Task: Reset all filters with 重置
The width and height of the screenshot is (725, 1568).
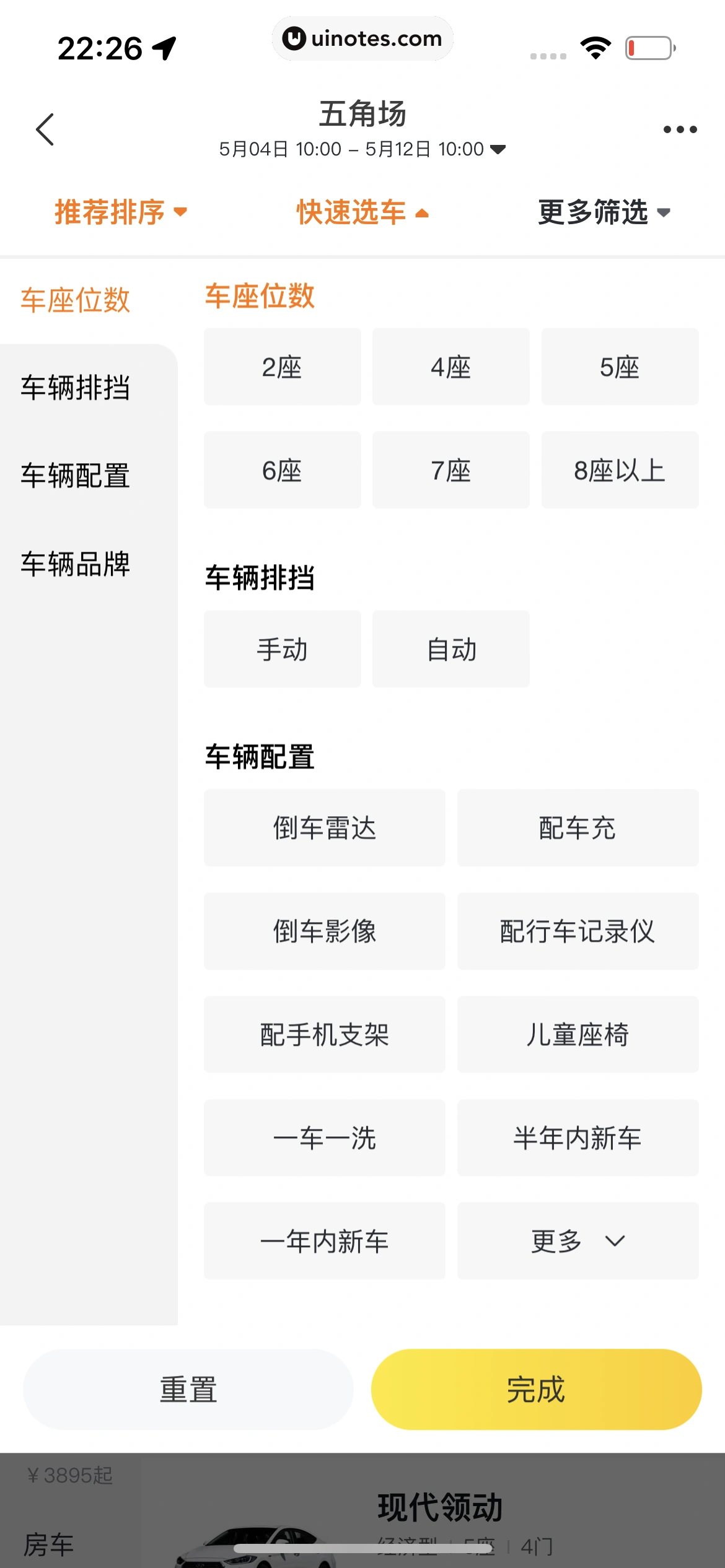Action: pyautogui.click(x=188, y=1390)
